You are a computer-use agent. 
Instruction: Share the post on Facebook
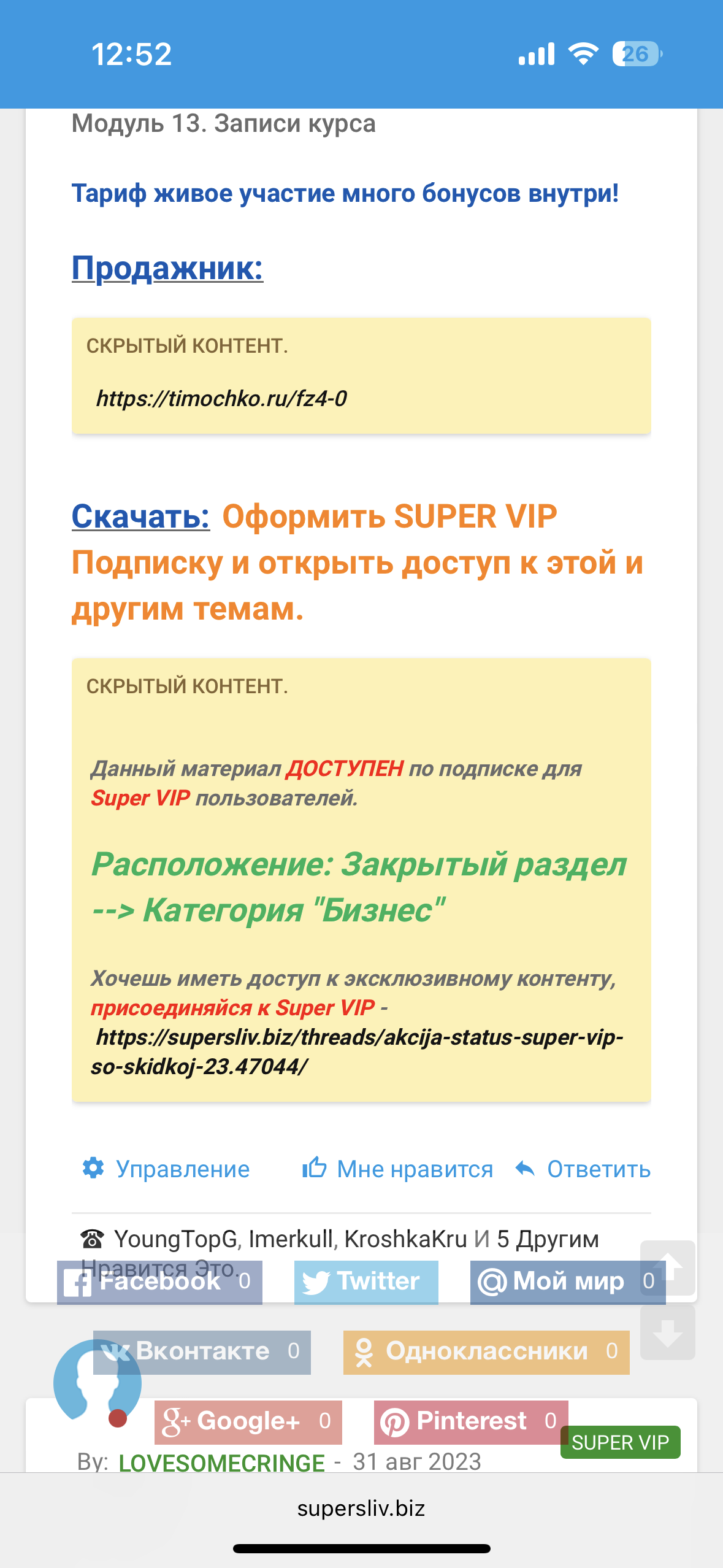159,1282
